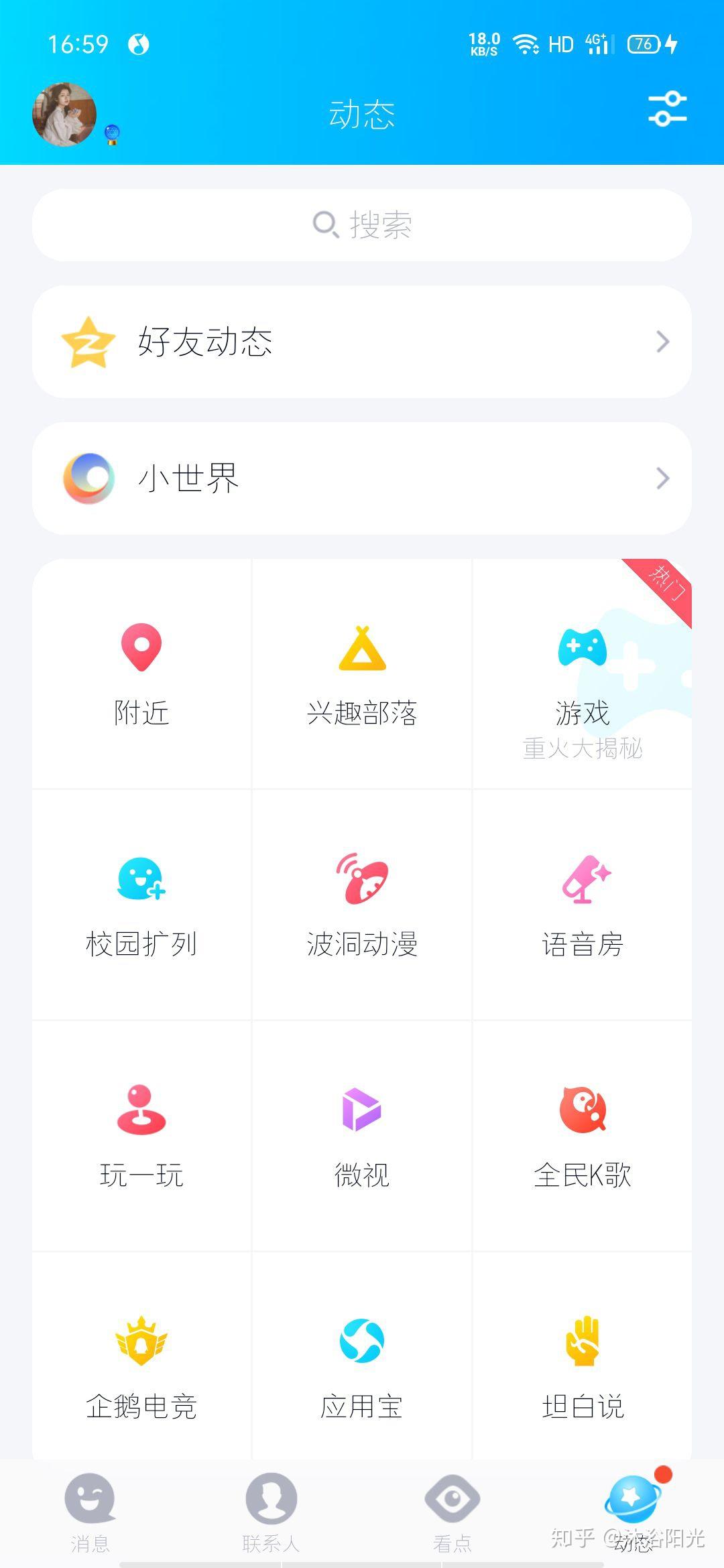Open 好友动态 row
Viewport: 724px width, 1568px height.
coord(362,342)
